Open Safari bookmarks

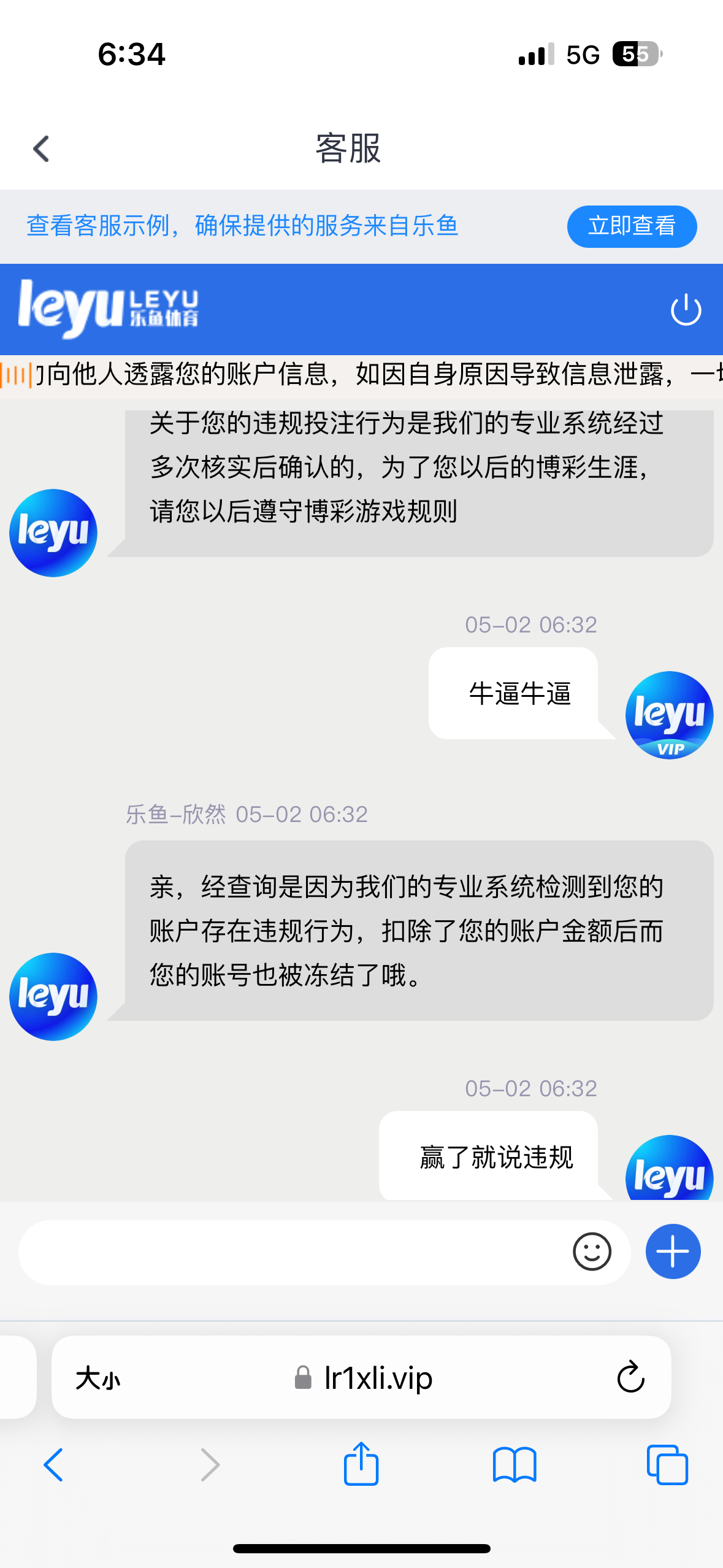pyautogui.click(x=515, y=1465)
